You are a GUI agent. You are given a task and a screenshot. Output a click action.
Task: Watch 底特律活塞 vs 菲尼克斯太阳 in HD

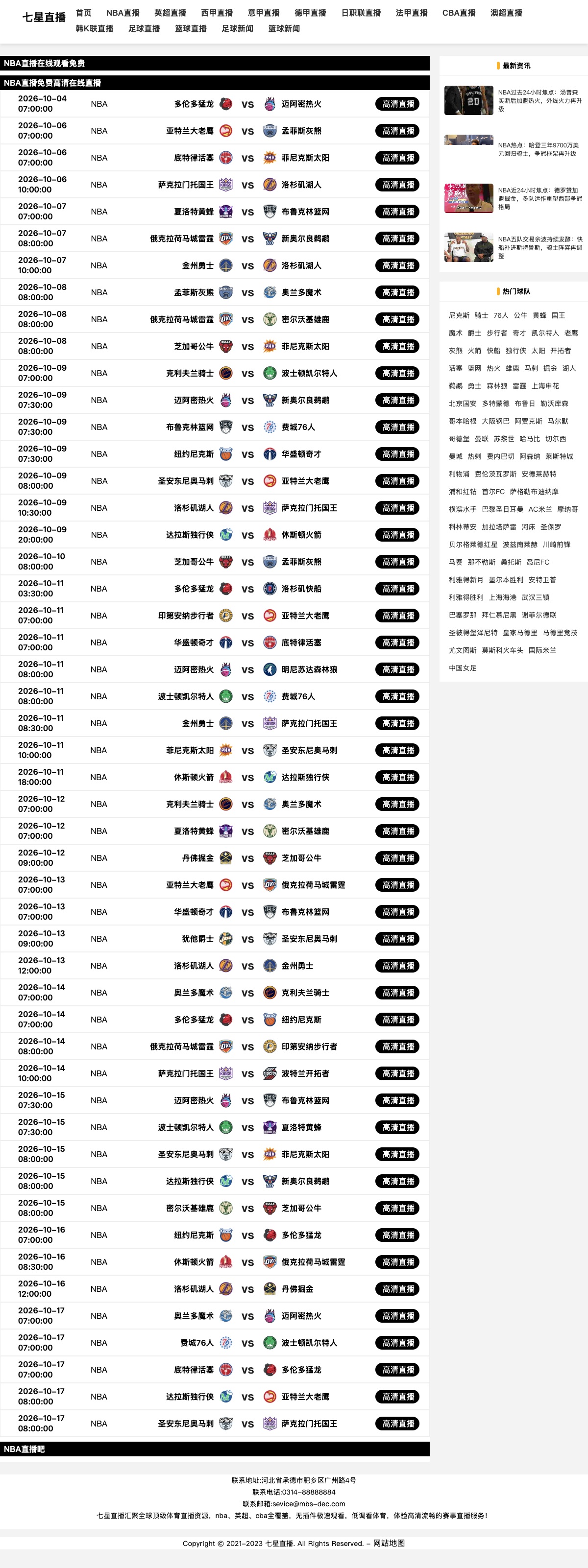tap(397, 158)
